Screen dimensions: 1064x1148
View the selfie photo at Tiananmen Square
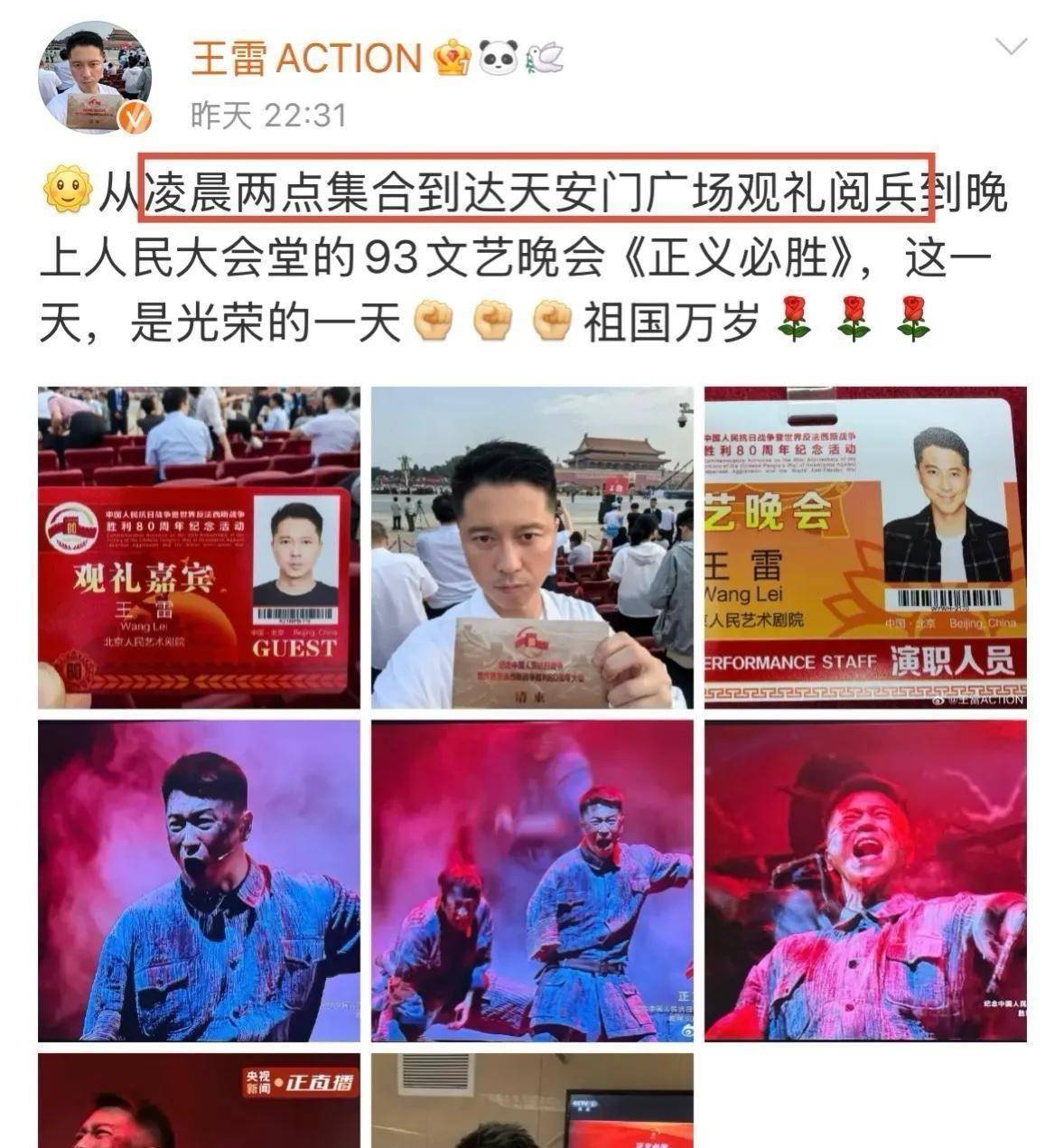(x=532, y=547)
